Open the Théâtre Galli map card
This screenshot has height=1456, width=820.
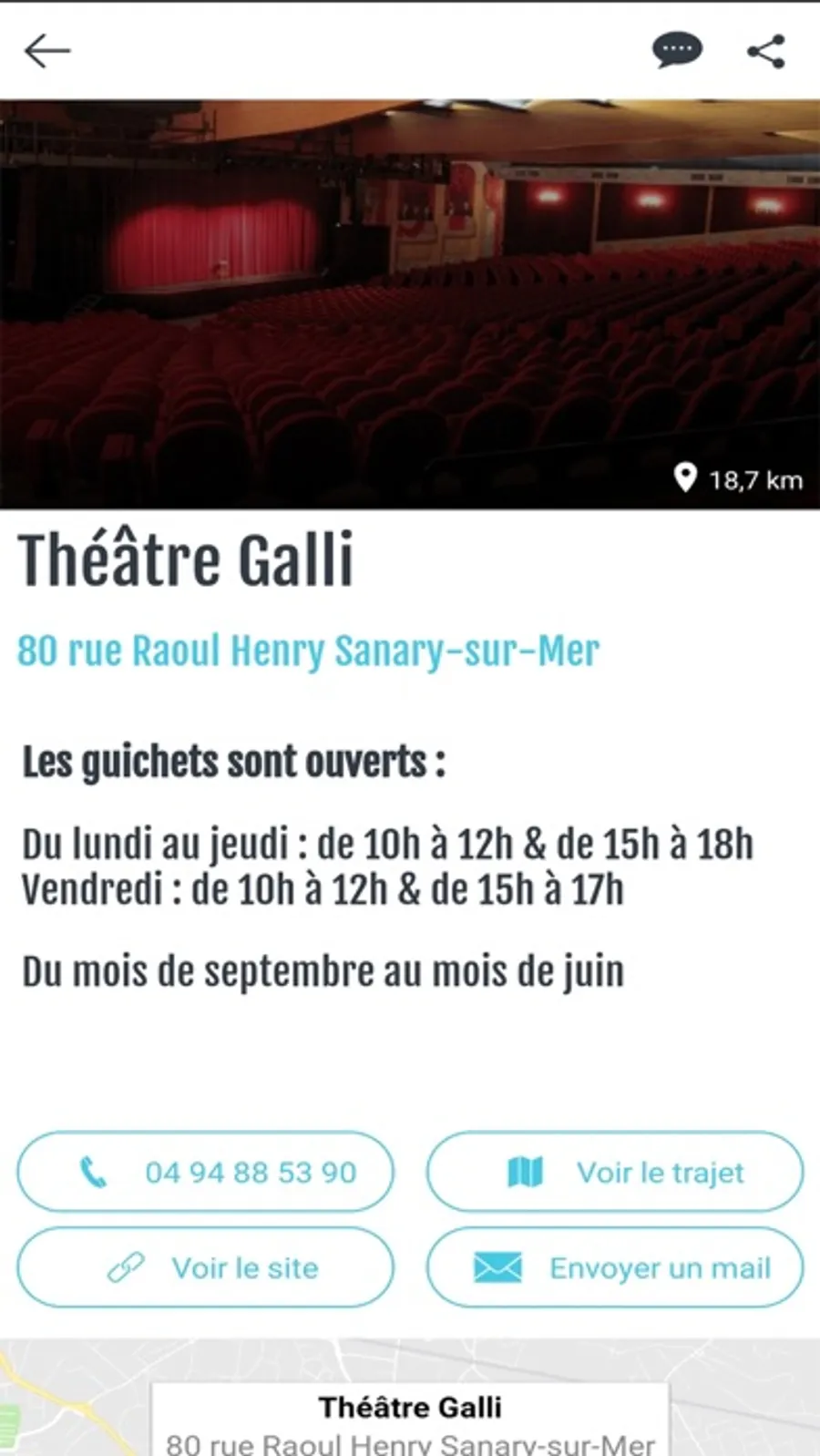(410, 1421)
